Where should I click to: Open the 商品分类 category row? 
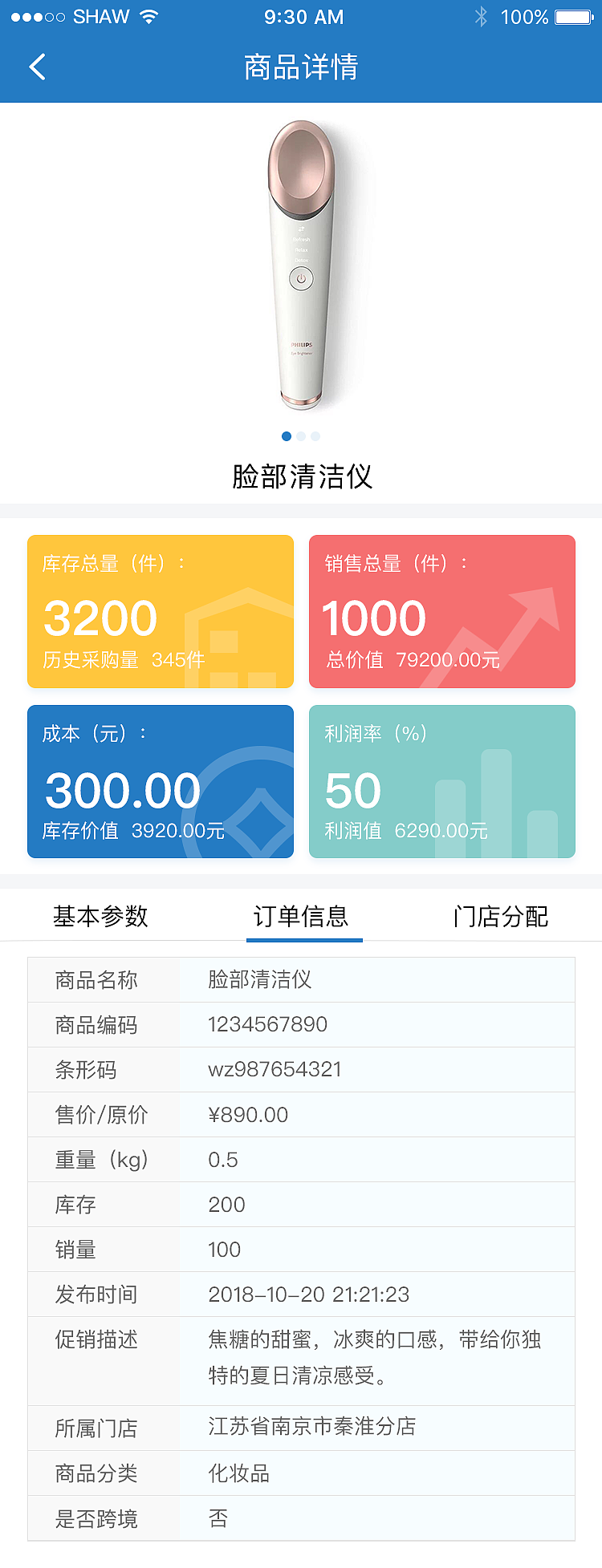coord(301,1473)
